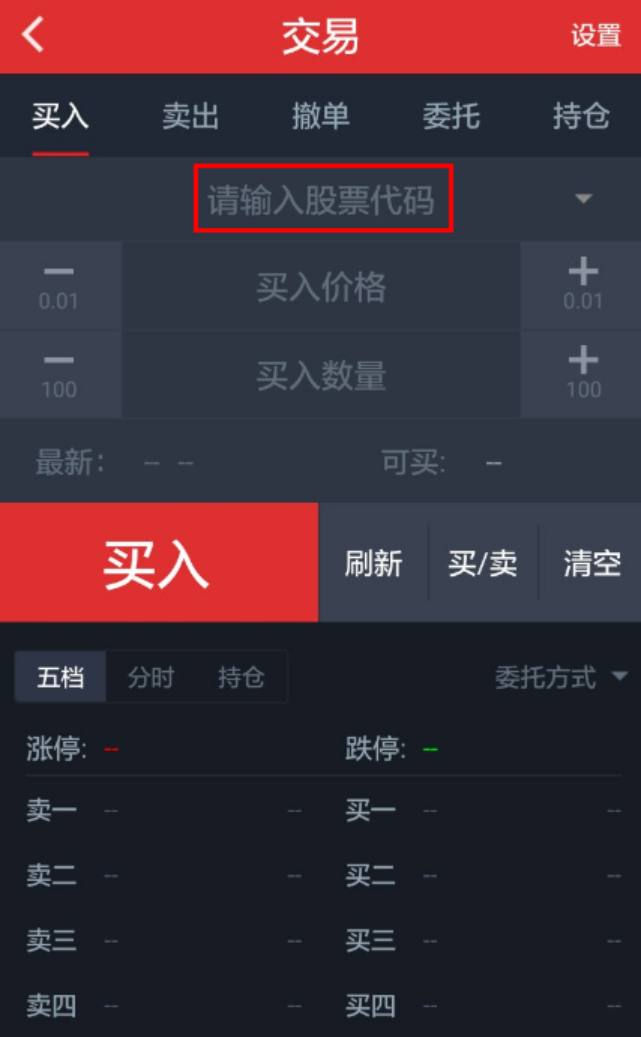641x1037 pixels.
Task: Increase buy quantity by 100
Action: tap(582, 374)
